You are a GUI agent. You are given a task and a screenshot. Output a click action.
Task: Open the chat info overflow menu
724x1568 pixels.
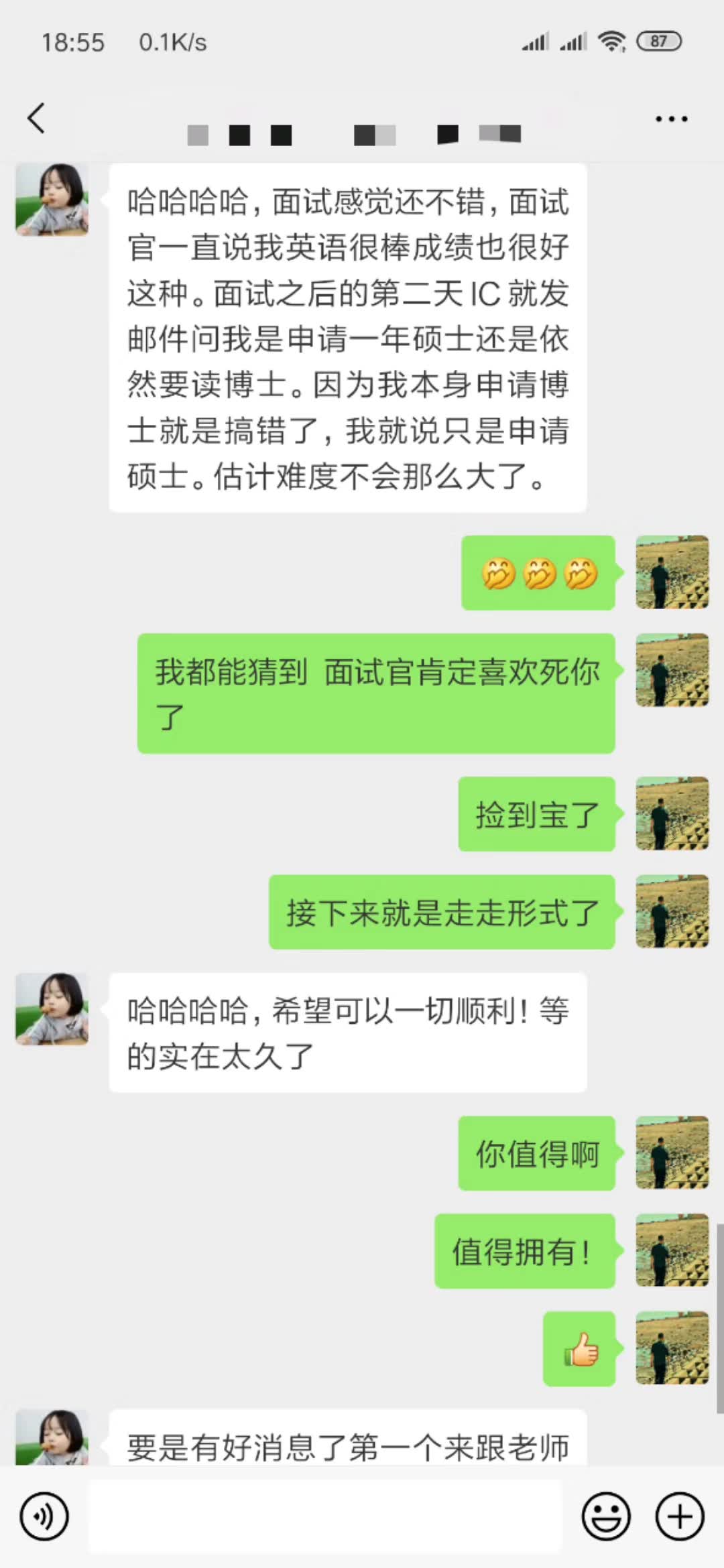click(x=671, y=119)
